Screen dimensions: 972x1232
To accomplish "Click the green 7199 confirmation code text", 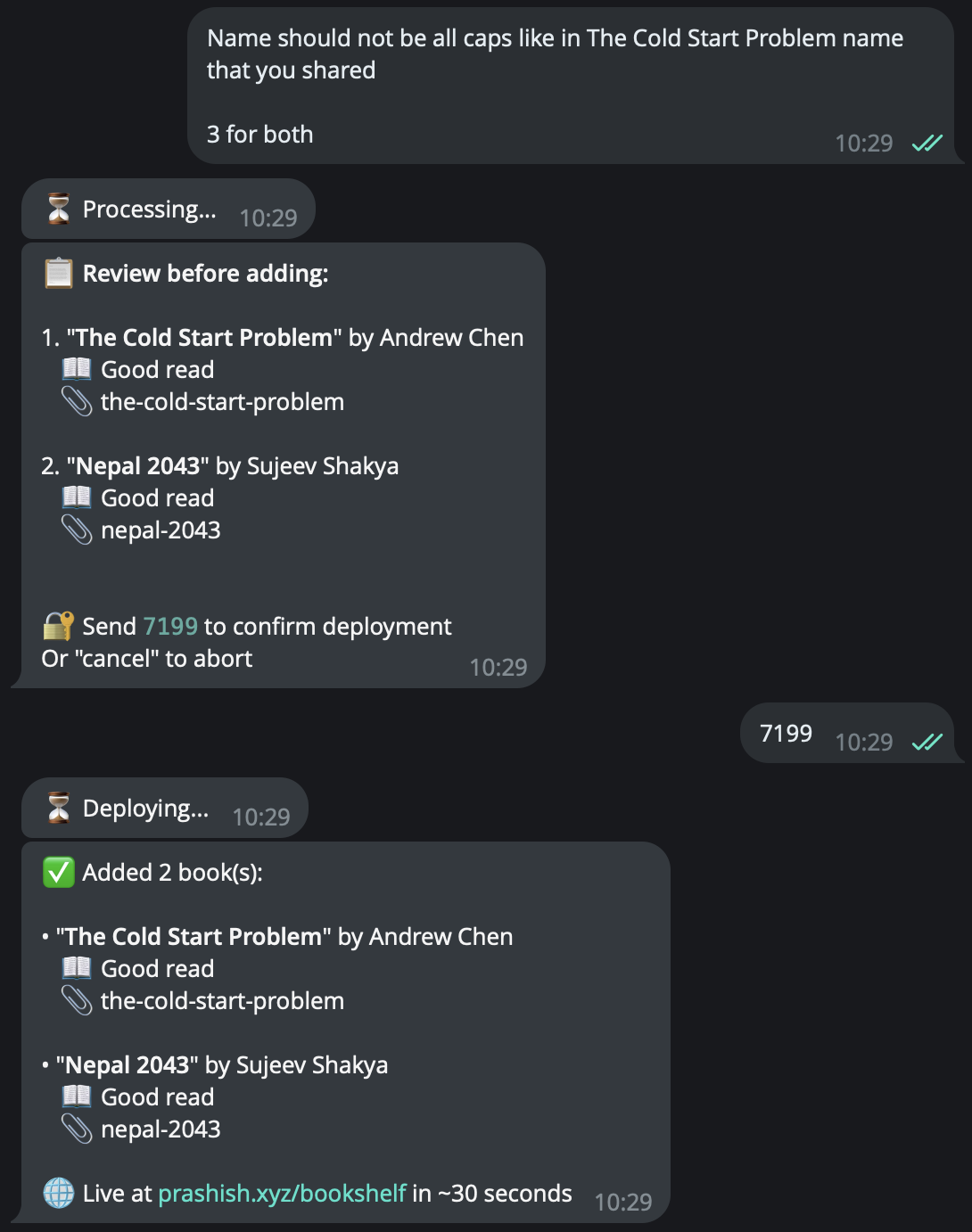I will (x=170, y=626).
